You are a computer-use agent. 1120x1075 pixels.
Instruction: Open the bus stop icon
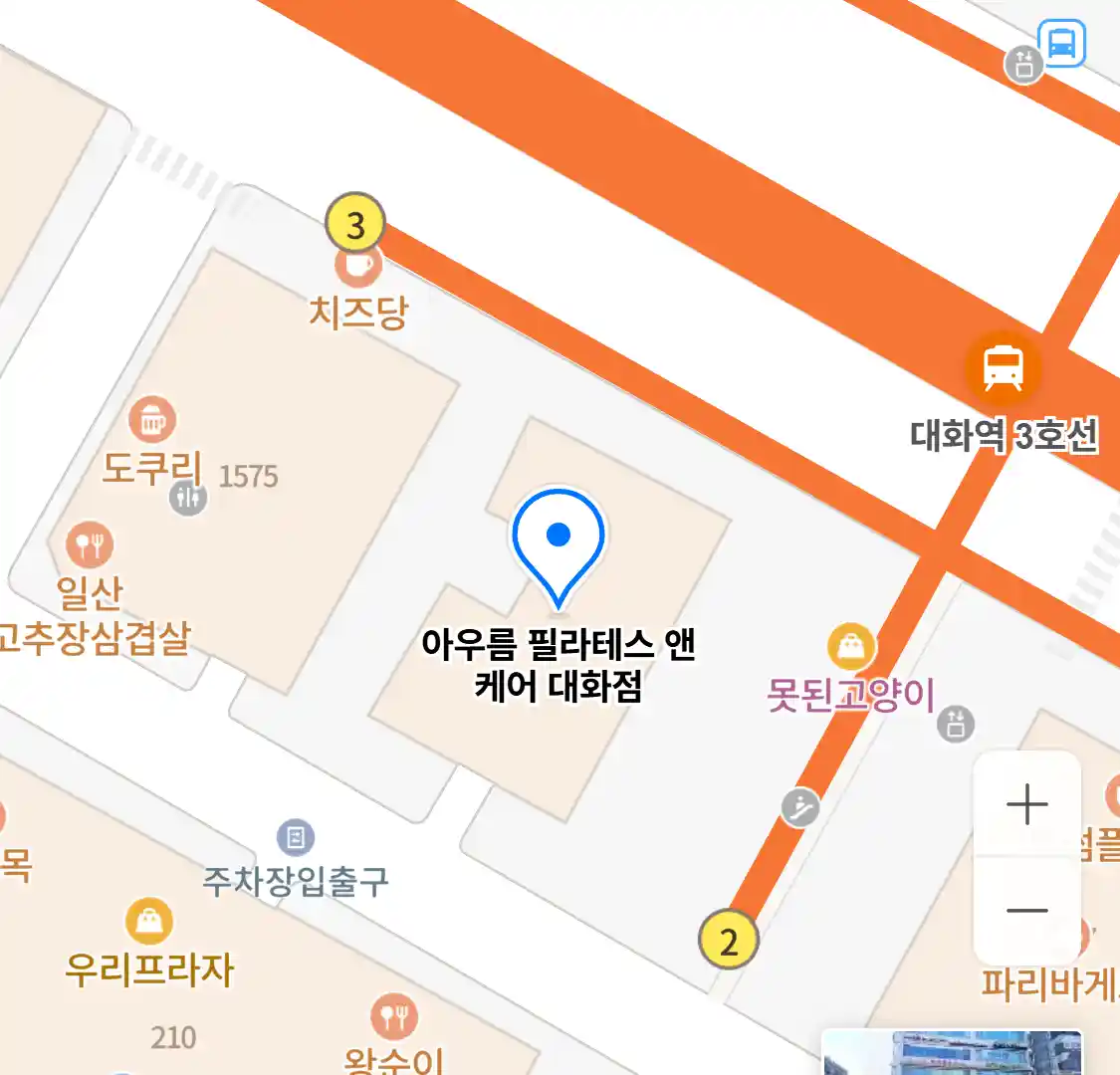point(1061,44)
